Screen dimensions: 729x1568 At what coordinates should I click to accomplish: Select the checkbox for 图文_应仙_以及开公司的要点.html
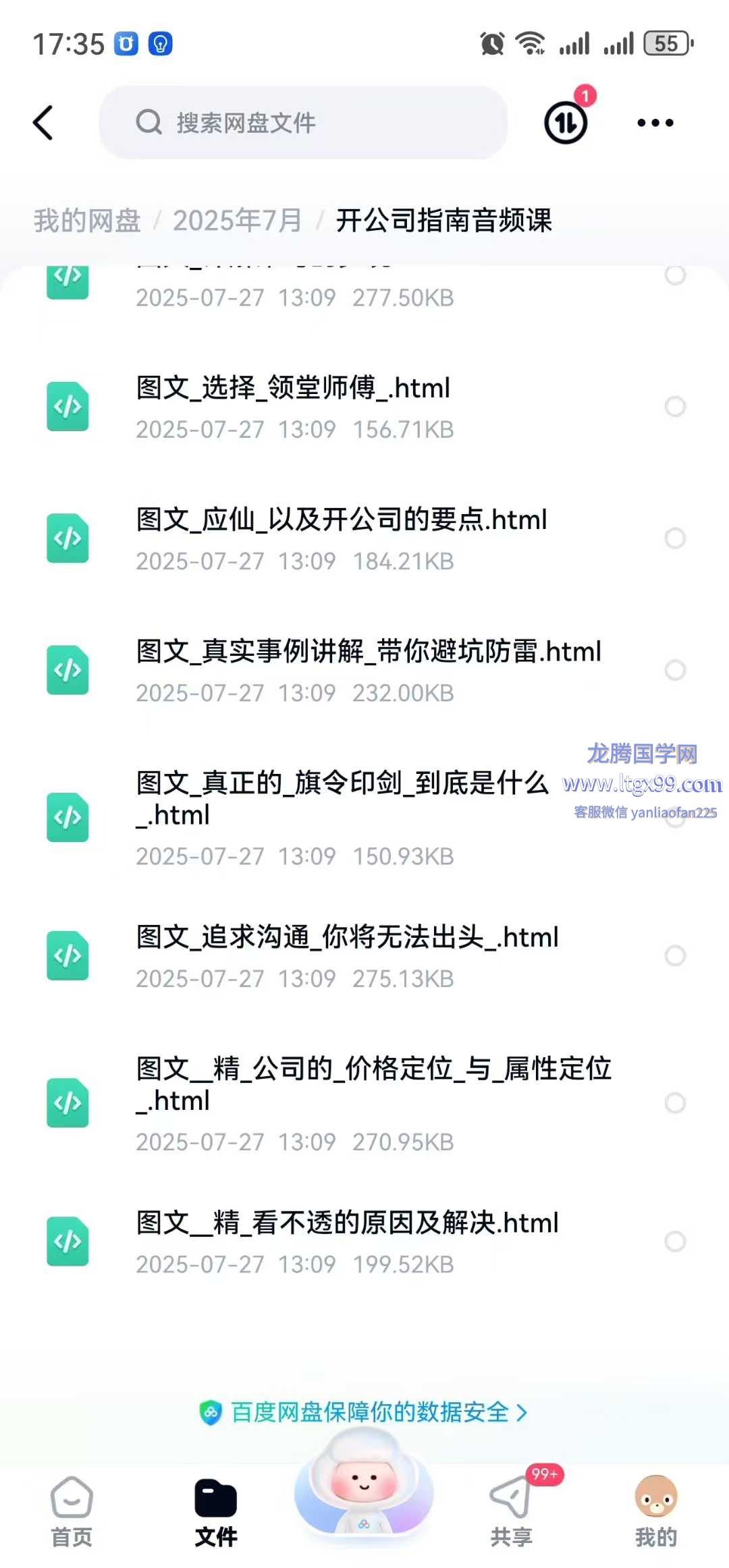point(675,538)
